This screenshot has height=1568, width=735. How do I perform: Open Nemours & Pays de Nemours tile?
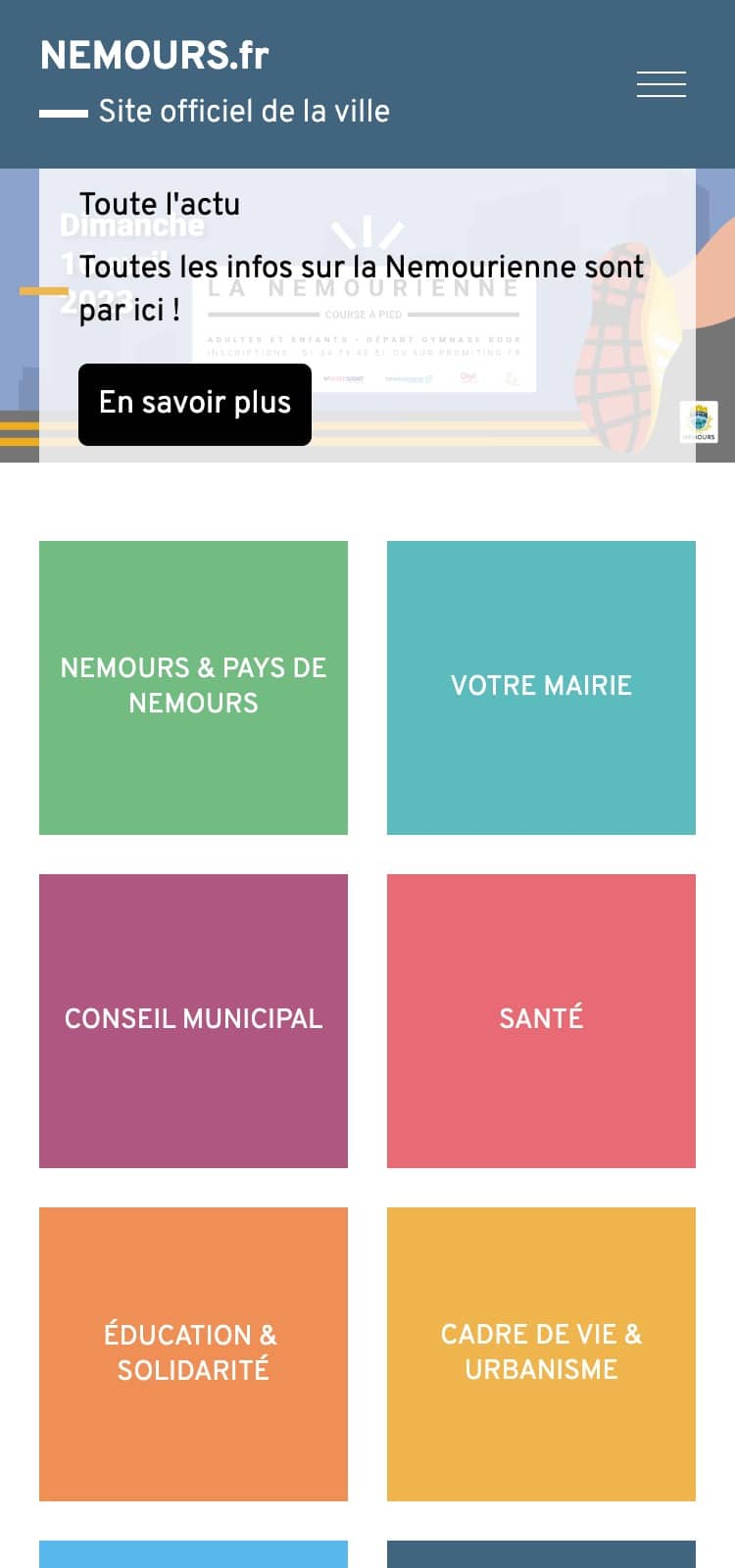pos(193,687)
